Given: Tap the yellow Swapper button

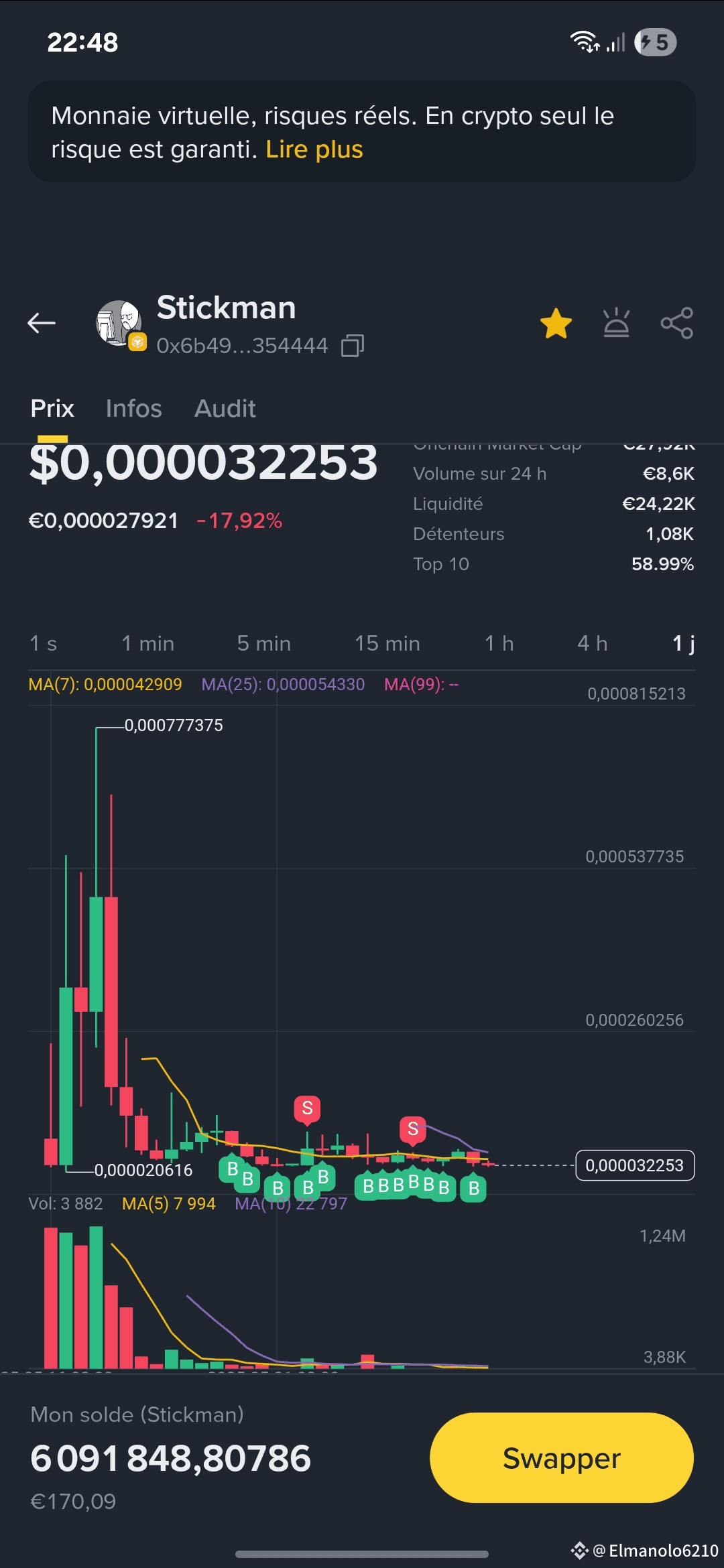Looking at the screenshot, I should click(562, 1457).
